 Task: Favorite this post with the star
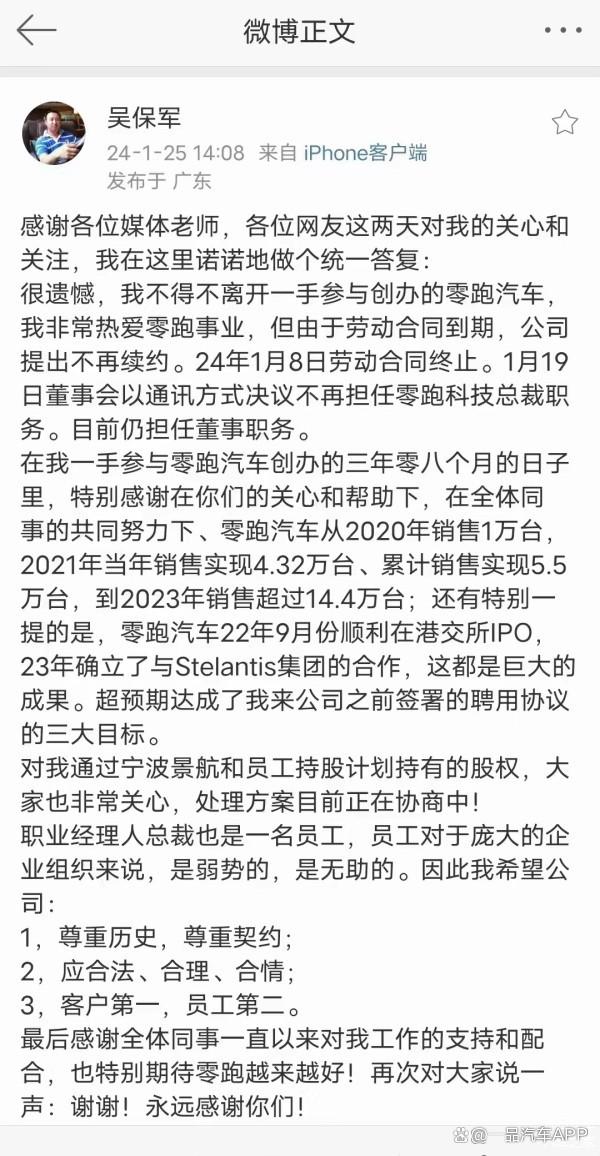click(564, 123)
